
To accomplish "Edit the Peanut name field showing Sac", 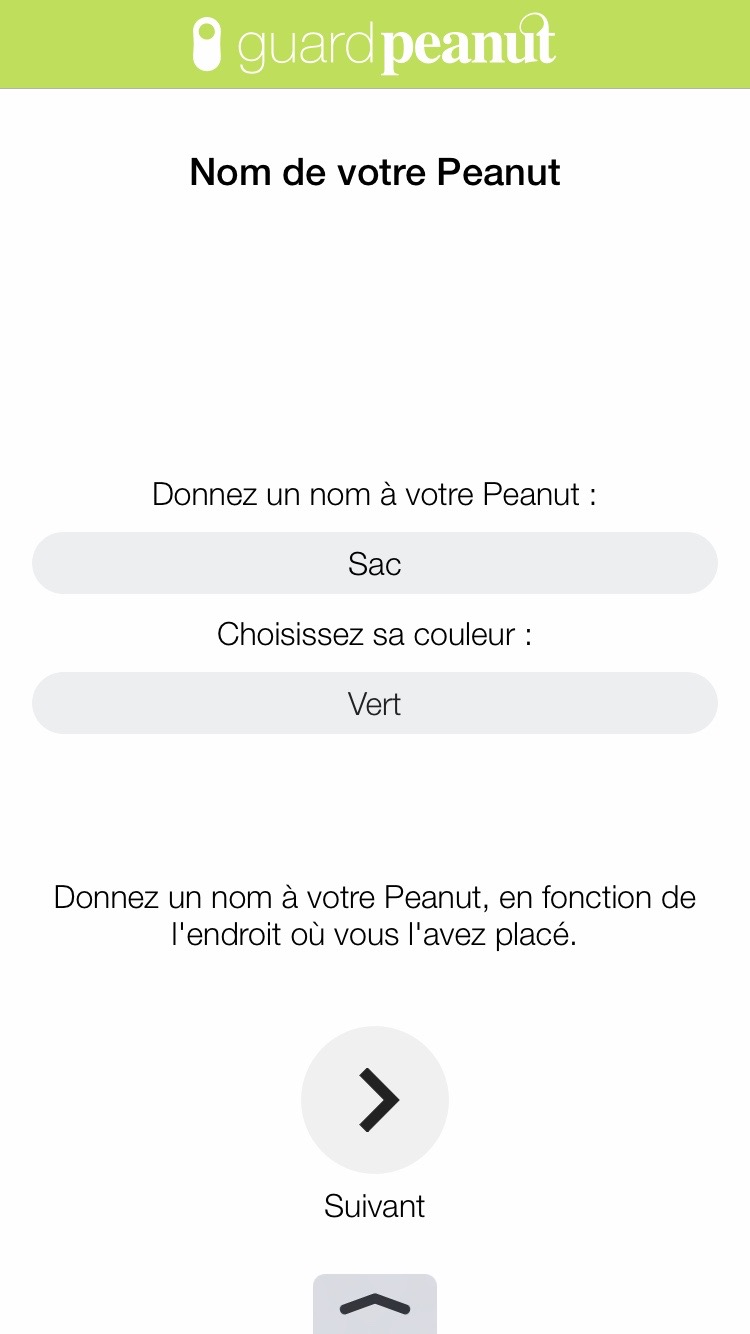I will (x=375, y=564).
